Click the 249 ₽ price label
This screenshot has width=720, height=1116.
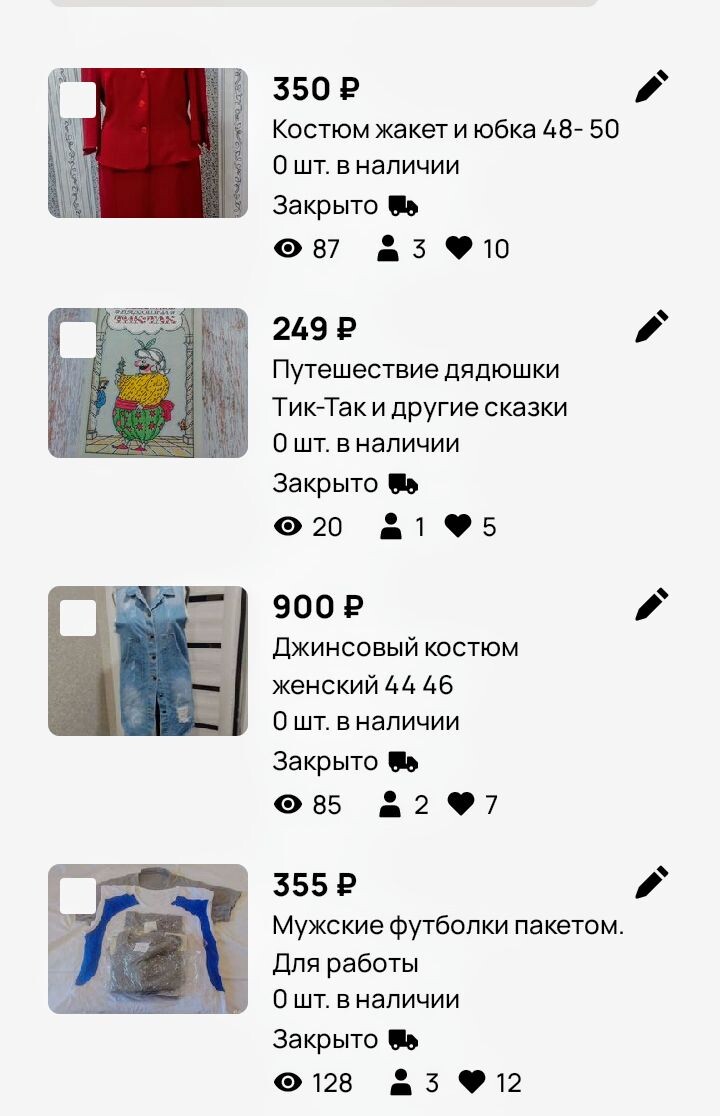[x=311, y=327]
